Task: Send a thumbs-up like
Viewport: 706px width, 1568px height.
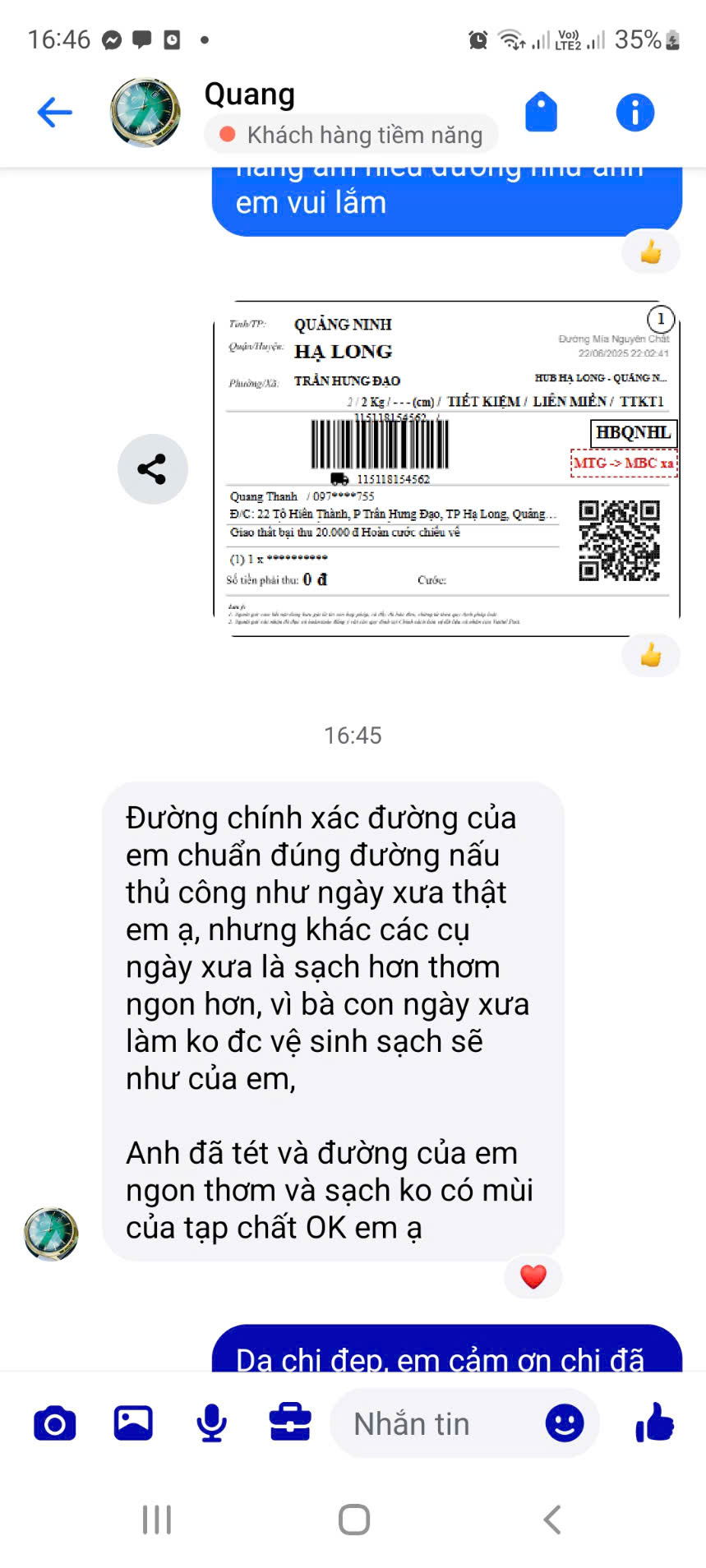Action: [654, 1423]
